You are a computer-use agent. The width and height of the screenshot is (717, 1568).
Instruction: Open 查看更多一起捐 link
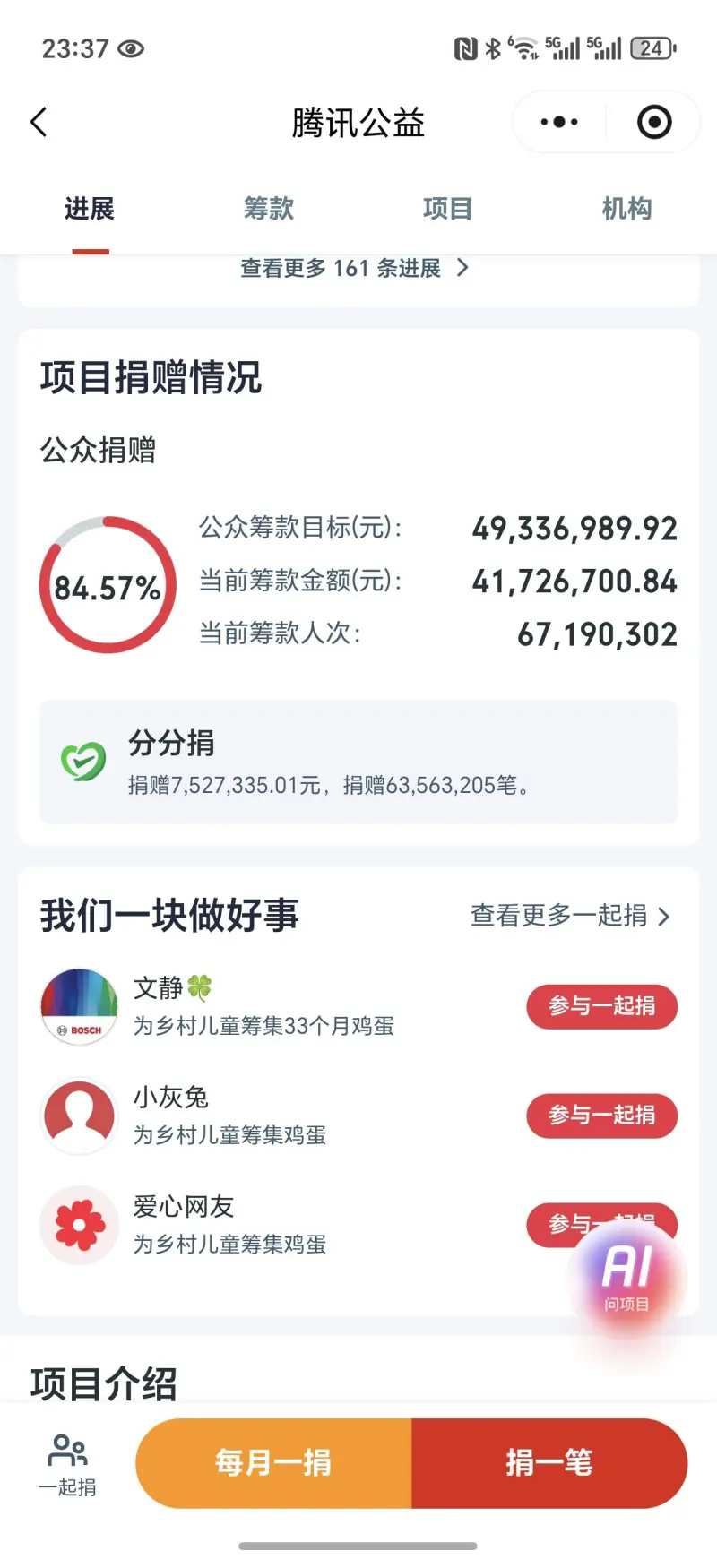click(570, 916)
